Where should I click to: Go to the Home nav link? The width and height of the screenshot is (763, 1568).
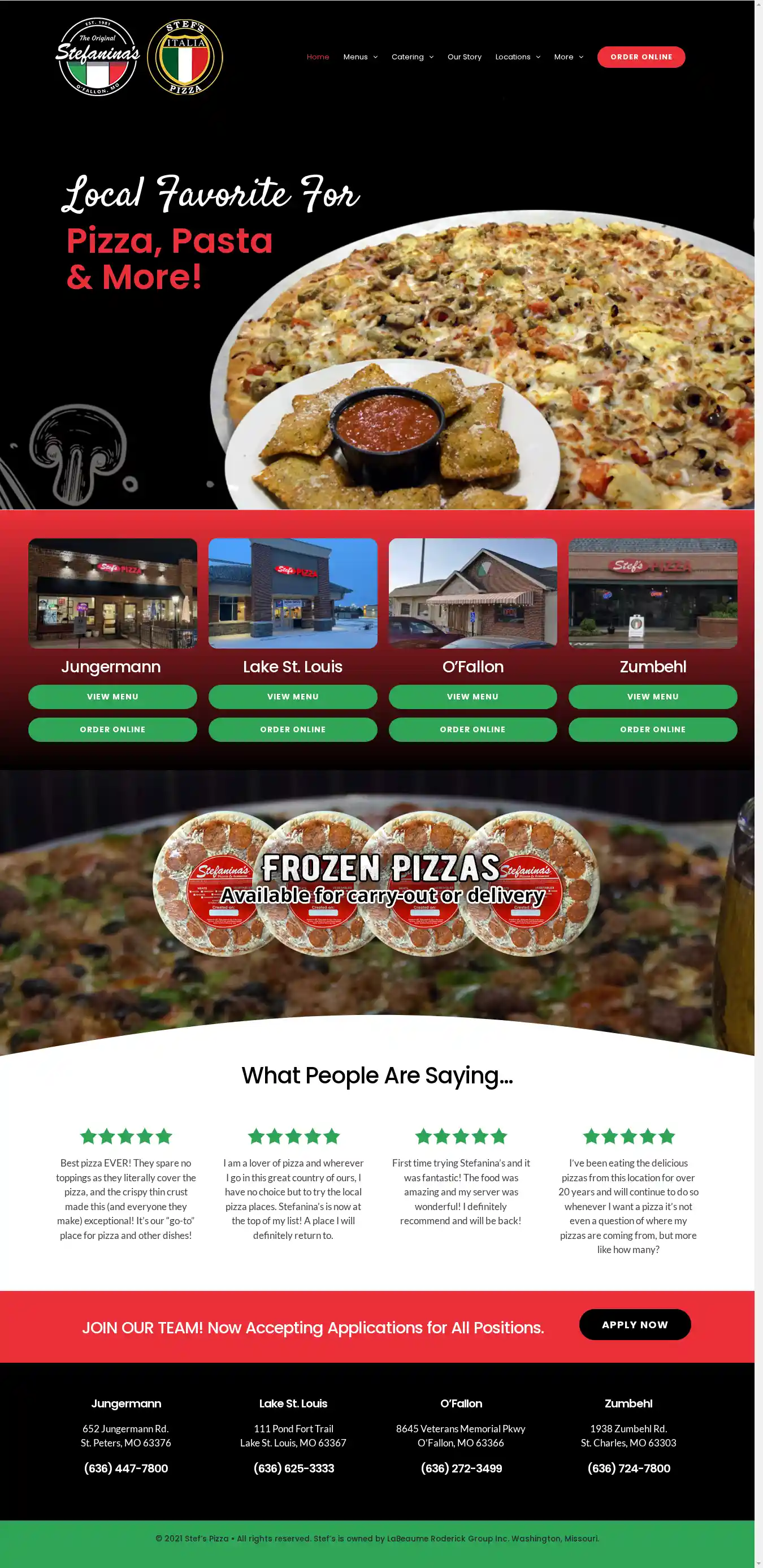(x=318, y=57)
